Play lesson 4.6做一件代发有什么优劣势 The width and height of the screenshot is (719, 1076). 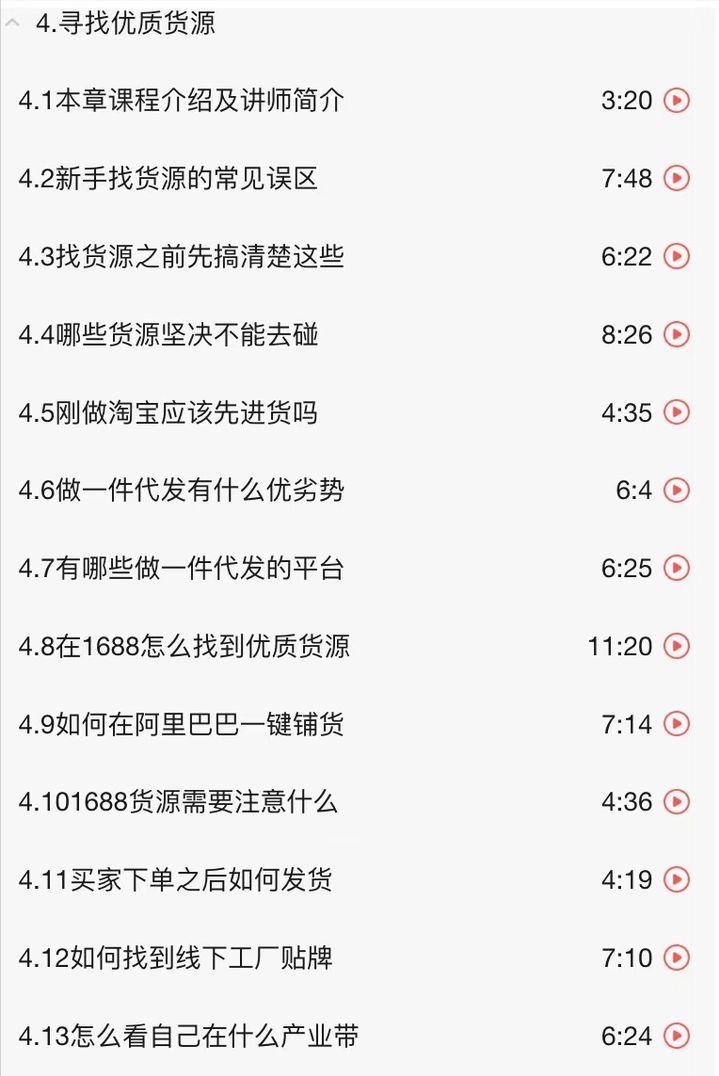[677, 490]
